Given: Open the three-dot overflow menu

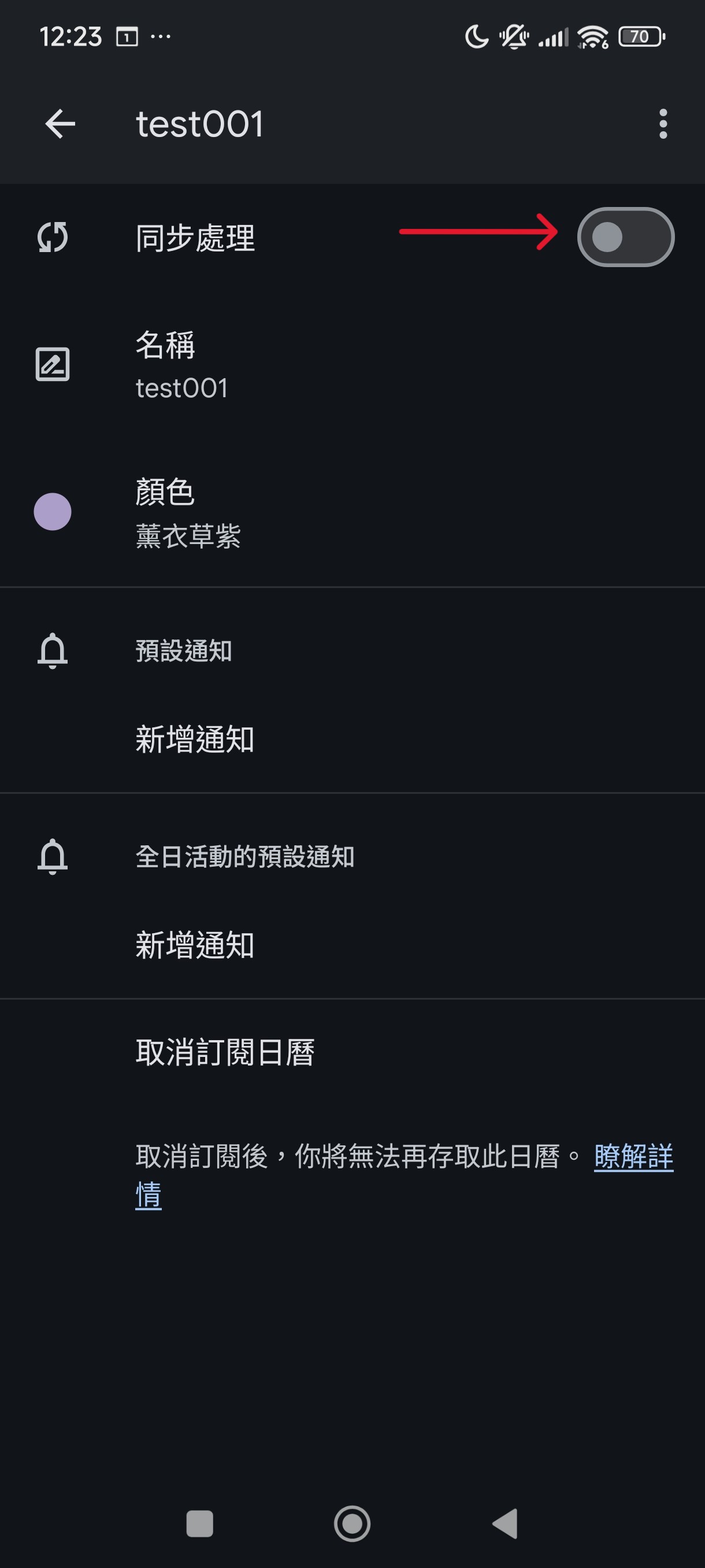Looking at the screenshot, I should point(662,124).
